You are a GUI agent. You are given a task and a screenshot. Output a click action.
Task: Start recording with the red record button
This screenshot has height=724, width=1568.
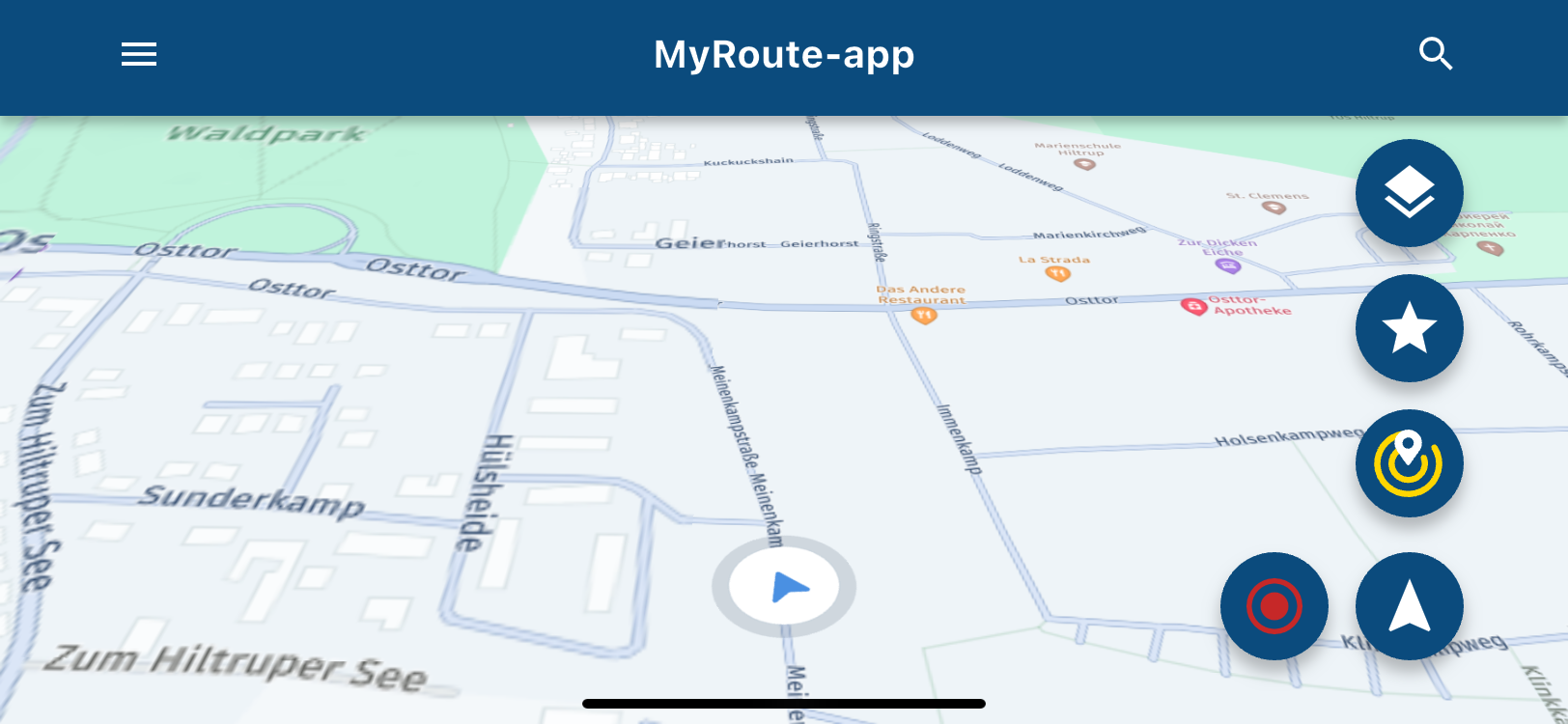coord(1274,606)
